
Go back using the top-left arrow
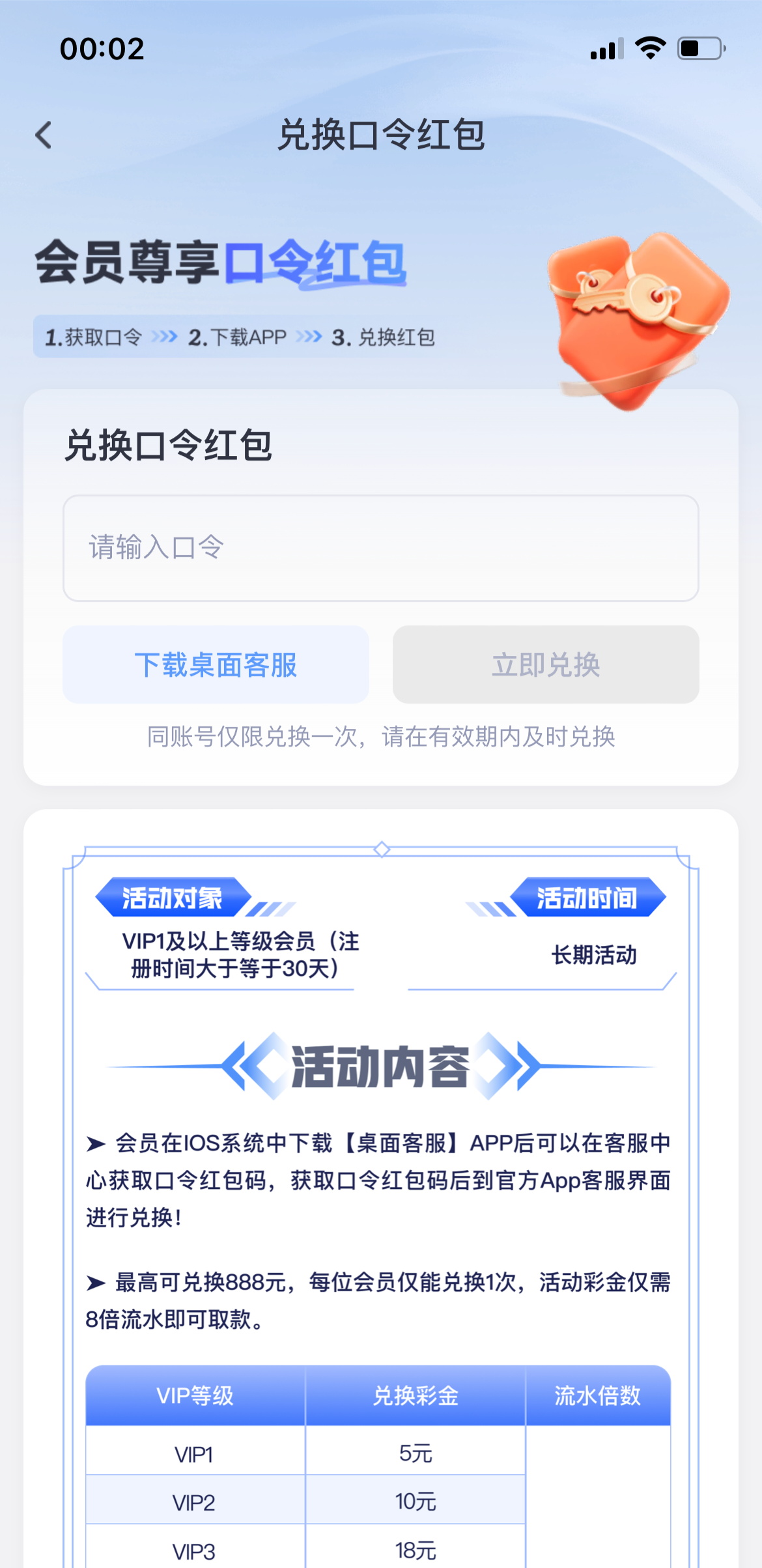pos(44,135)
